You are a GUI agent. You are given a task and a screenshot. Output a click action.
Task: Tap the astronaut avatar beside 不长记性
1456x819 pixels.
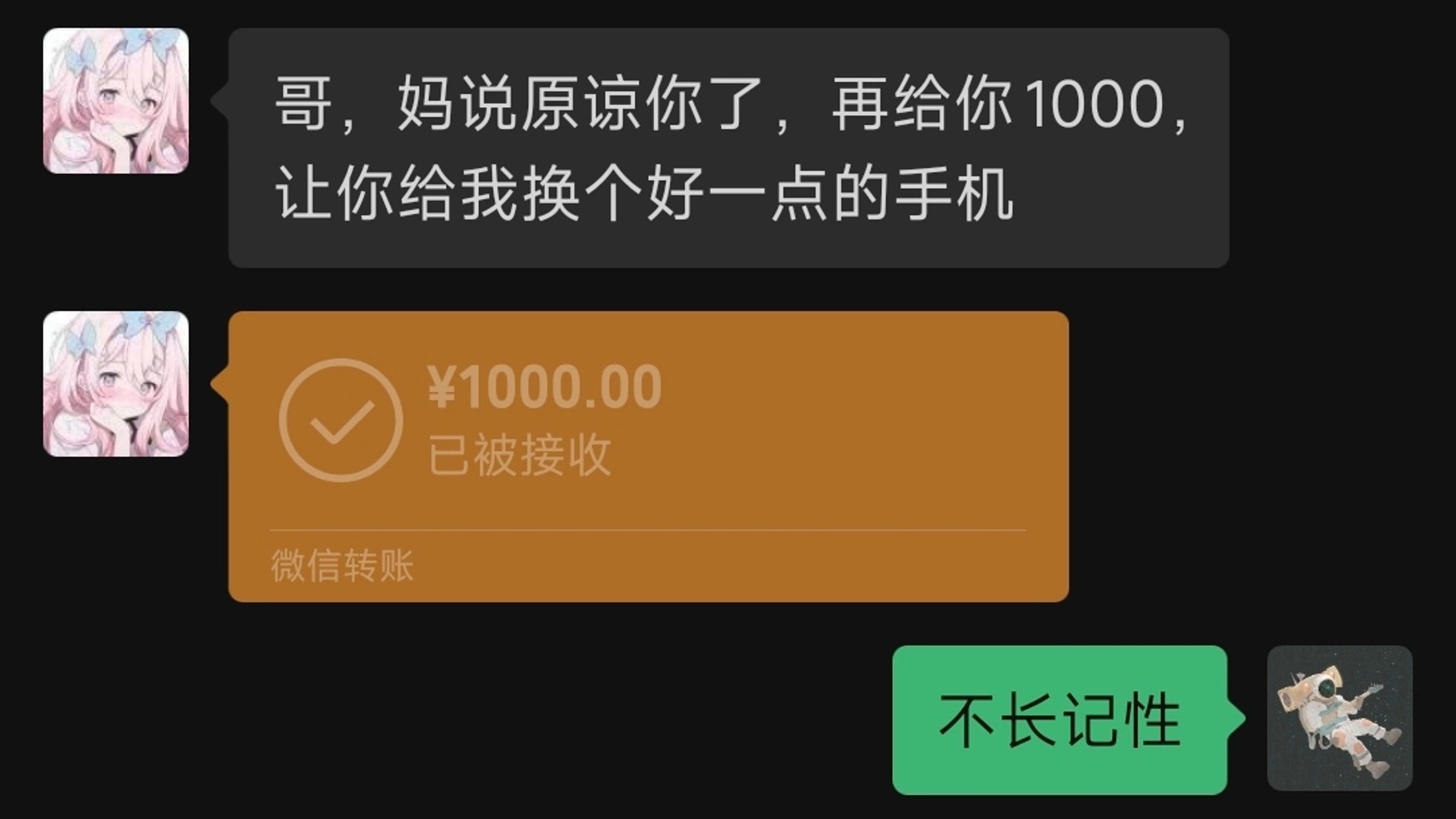(1340, 718)
